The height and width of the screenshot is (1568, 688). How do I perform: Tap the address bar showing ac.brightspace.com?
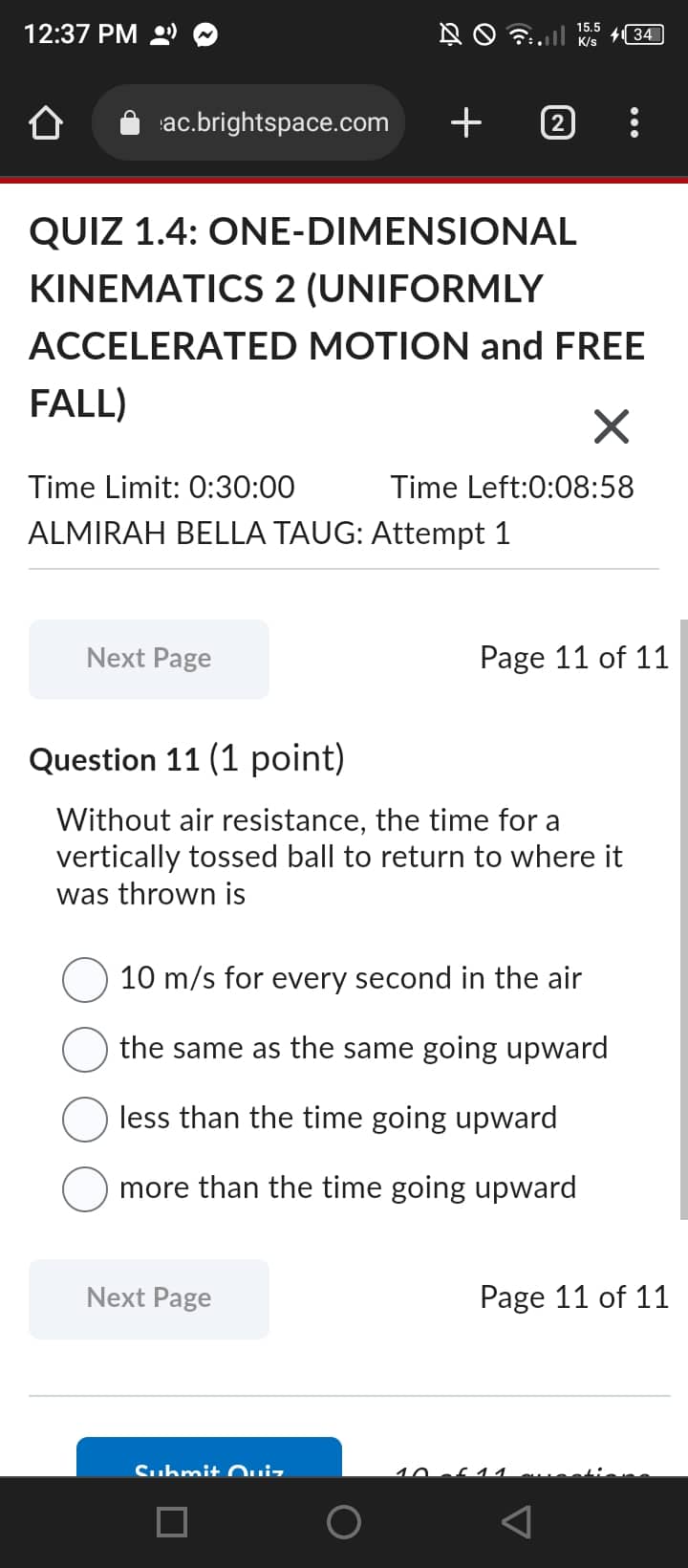pos(270,122)
